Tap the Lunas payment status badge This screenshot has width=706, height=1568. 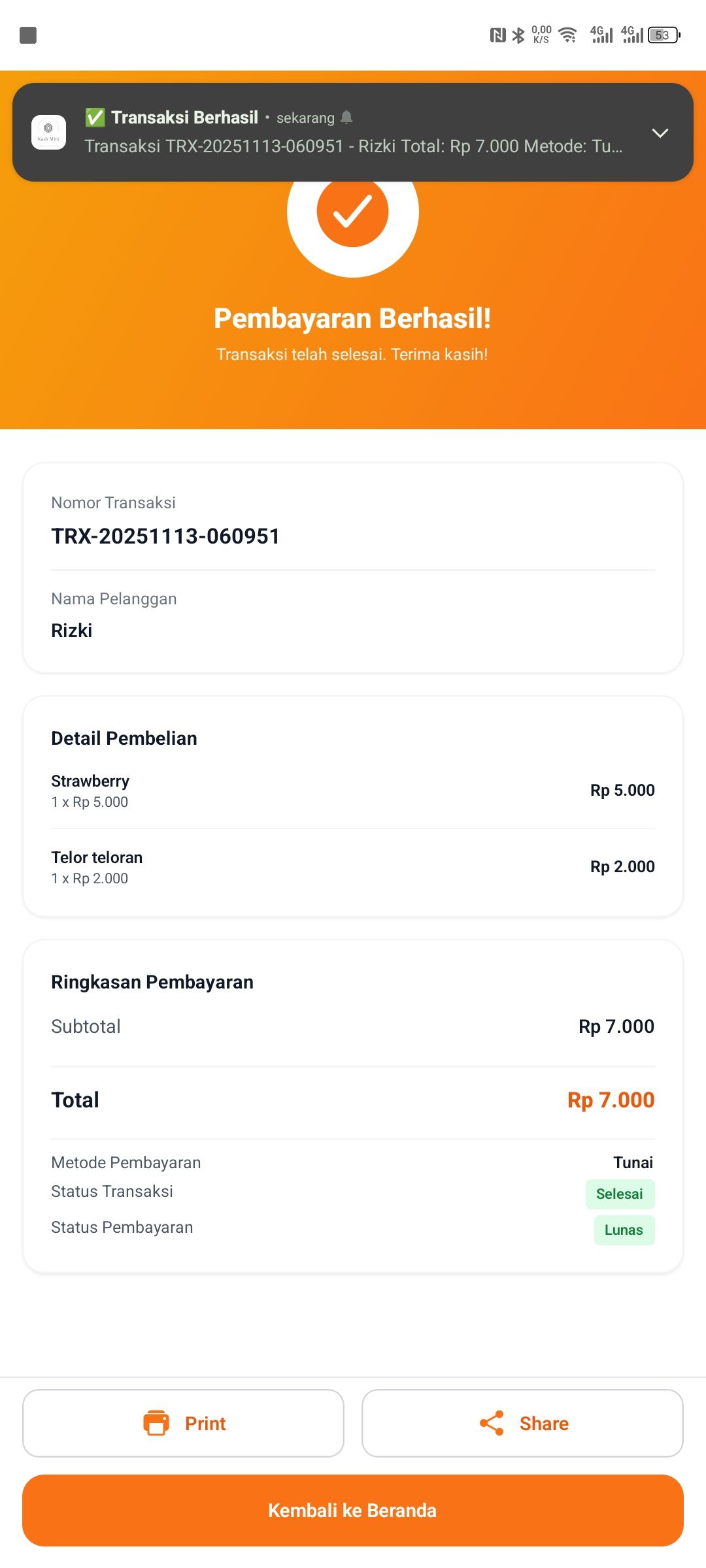pyautogui.click(x=623, y=1230)
